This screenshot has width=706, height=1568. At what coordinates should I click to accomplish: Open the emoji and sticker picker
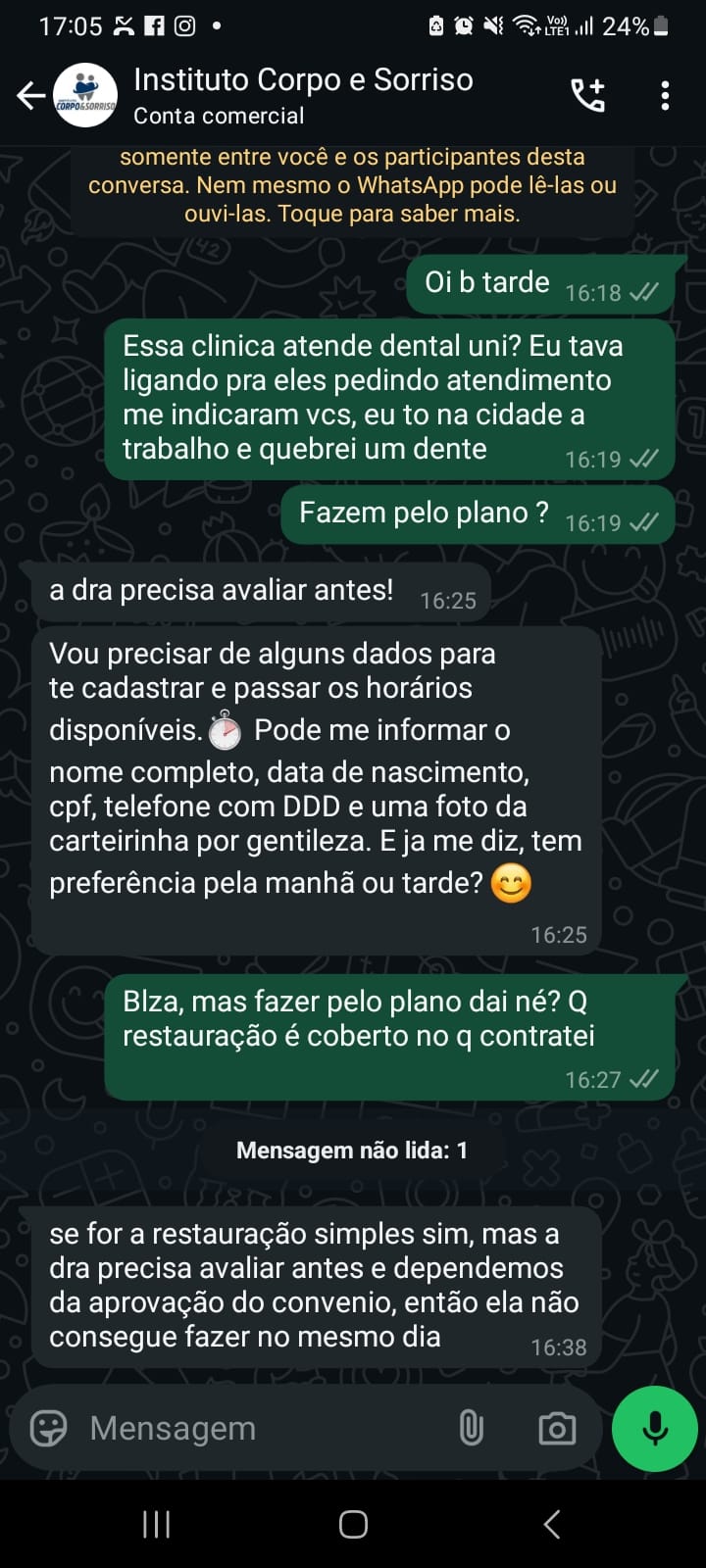pyautogui.click(x=48, y=1429)
